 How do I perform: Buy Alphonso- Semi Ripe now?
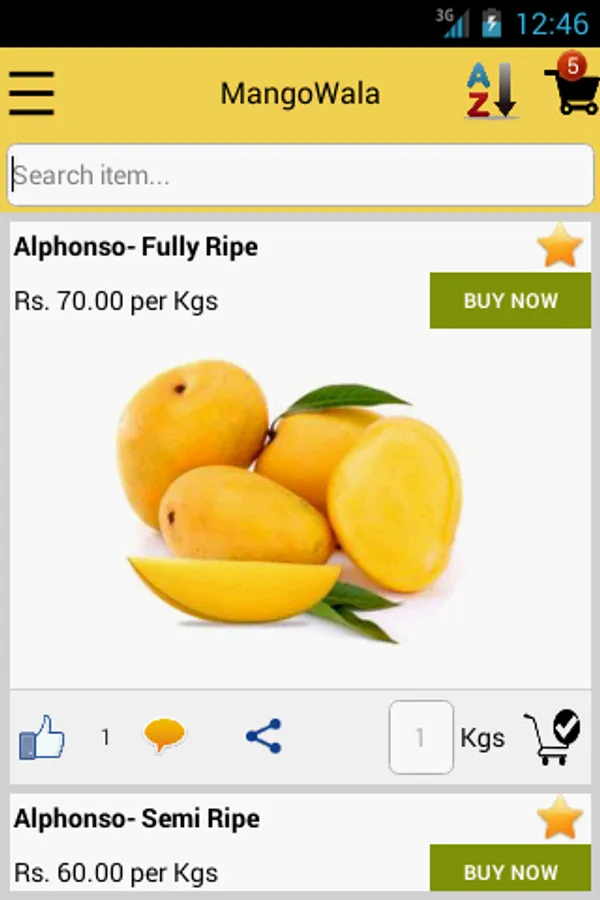pyautogui.click(x=510, y=870)
